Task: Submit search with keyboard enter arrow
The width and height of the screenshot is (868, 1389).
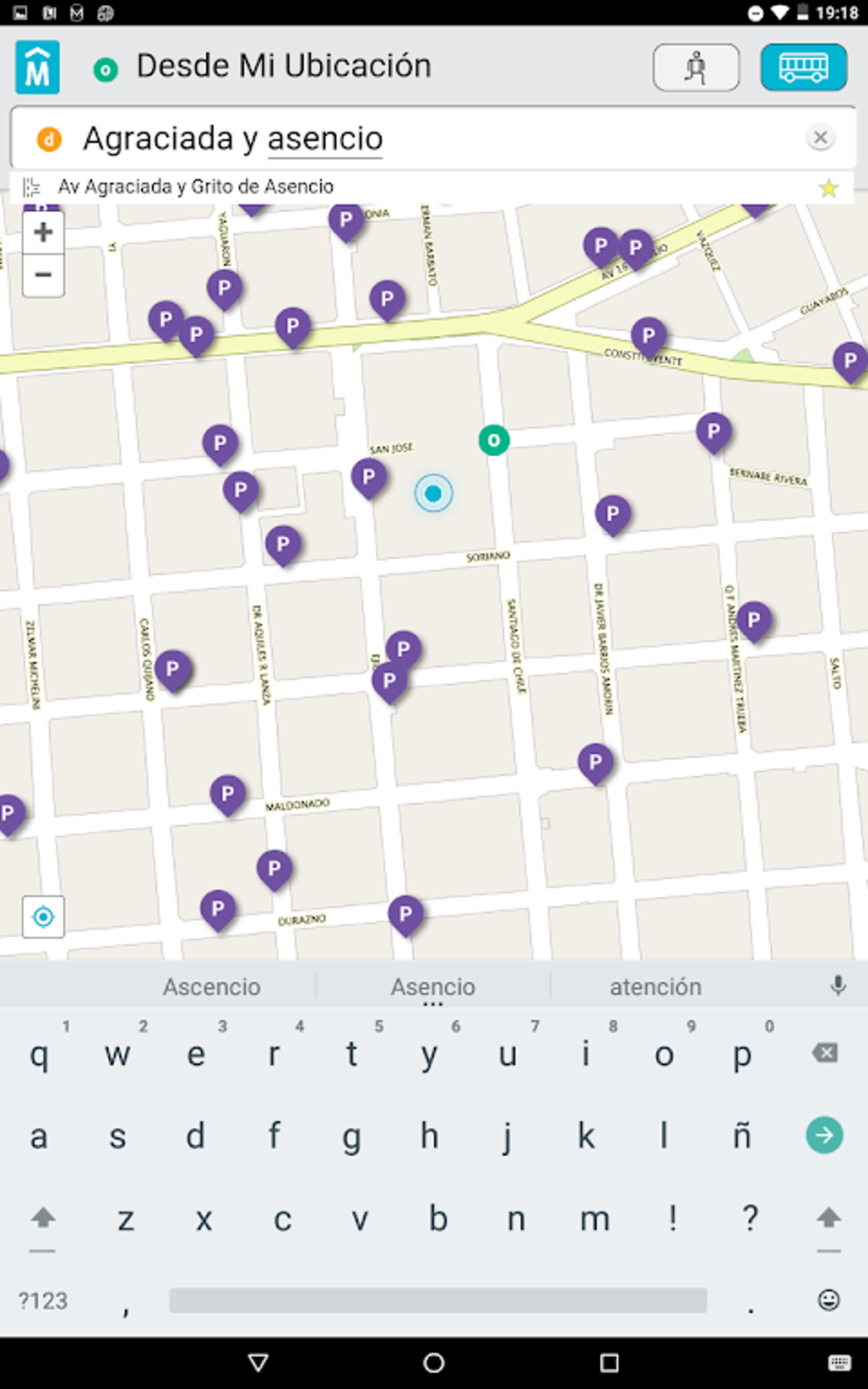Action: click(824, 1135)
